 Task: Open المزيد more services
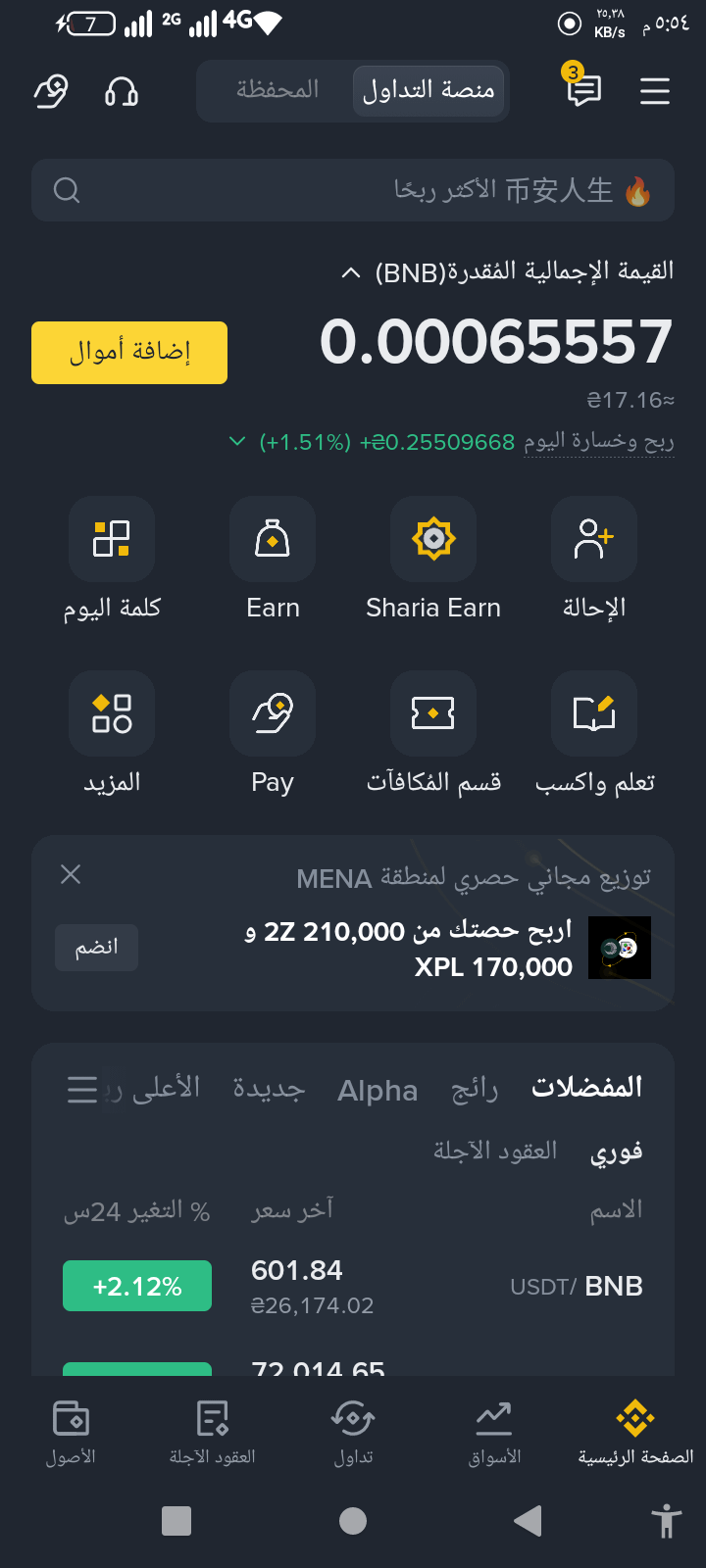(112, 714)
